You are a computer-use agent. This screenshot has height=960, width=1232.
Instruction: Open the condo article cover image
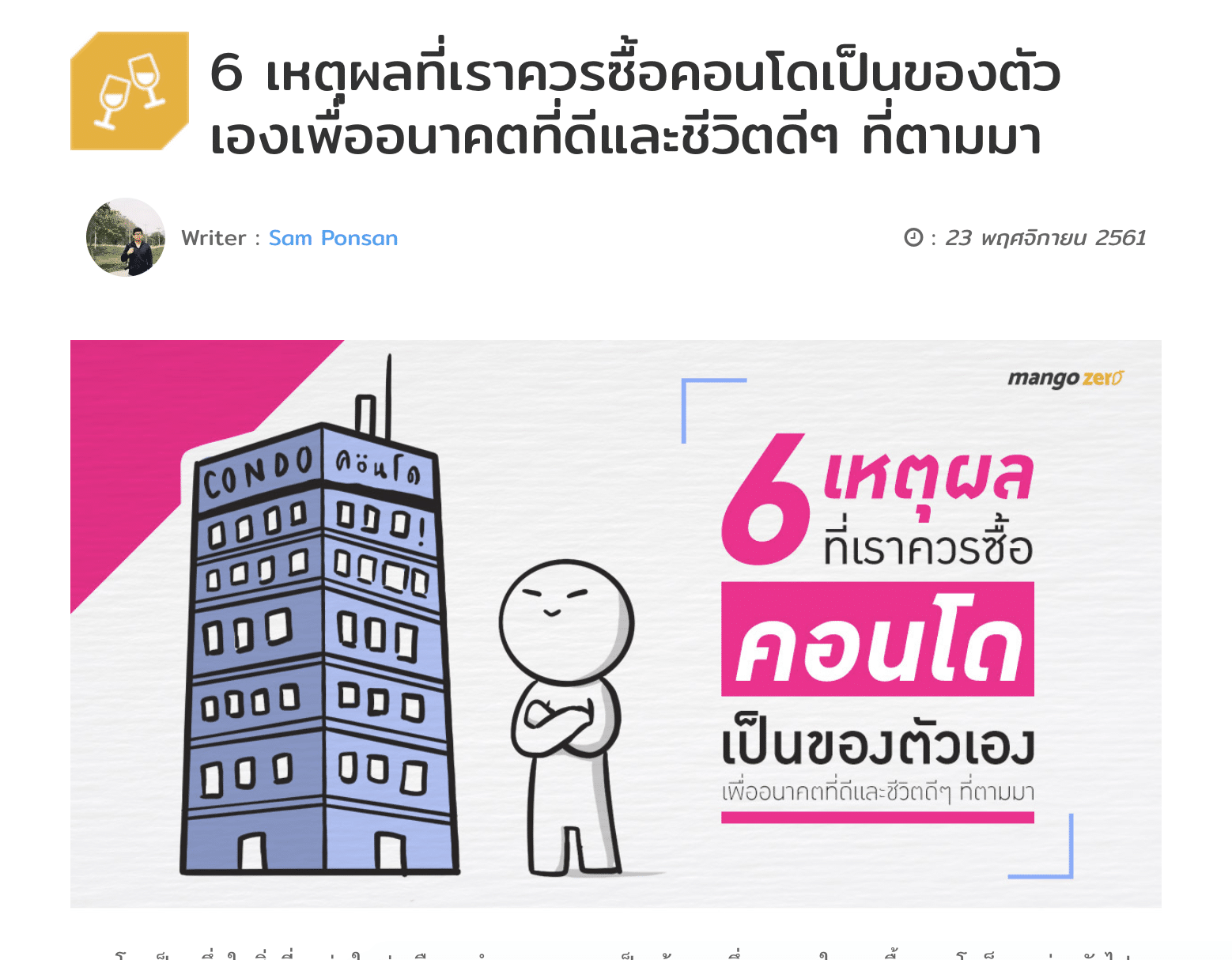coord(615,623)
